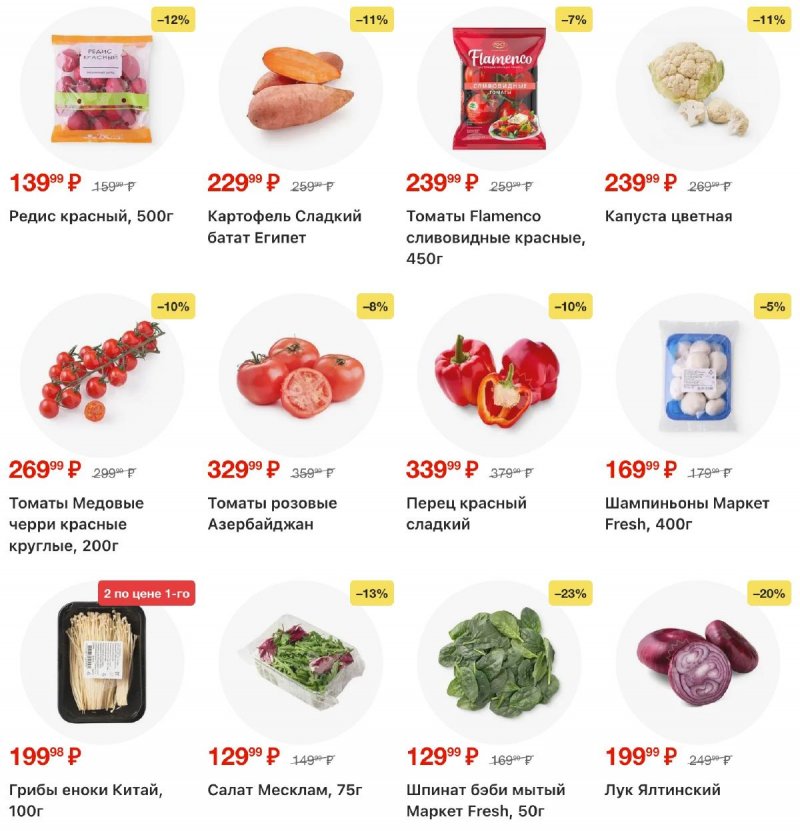Open the Перец красный сладкий card
800x831 pixels.
click(x=499, y=375)
